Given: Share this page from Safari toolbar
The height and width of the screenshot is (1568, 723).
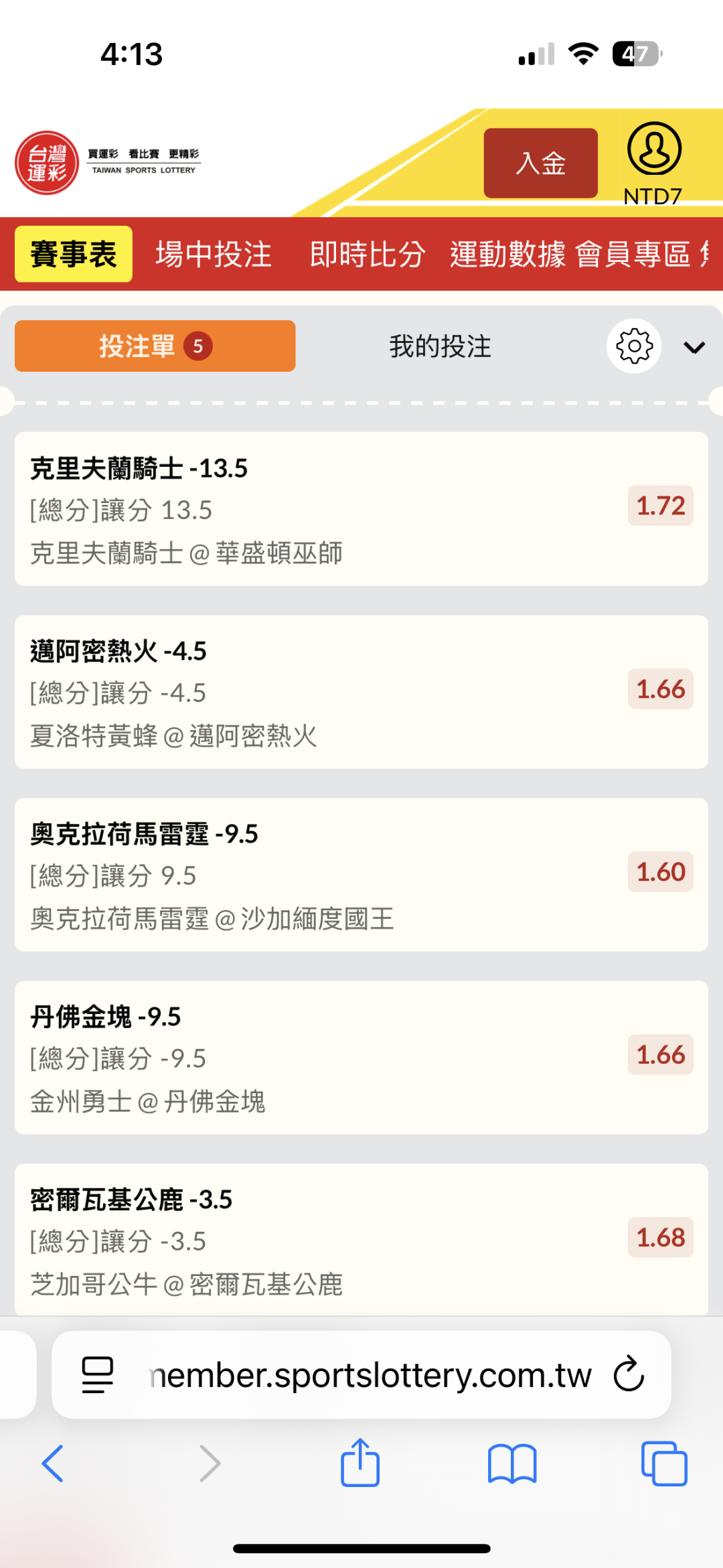Looking at the screenshot, I should point(360,1463).
